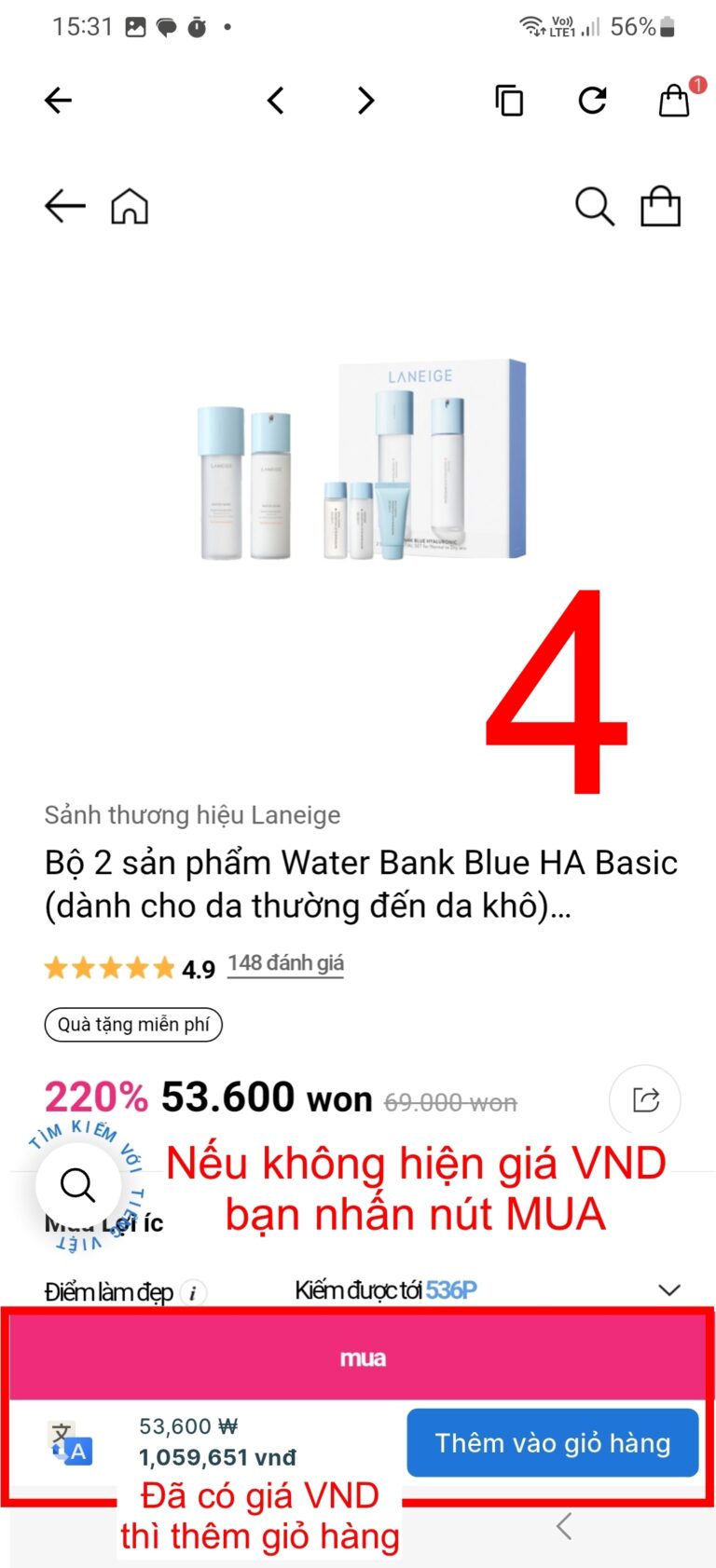Open the cart with the red badge
The image size is (716, 1568).
point(675,100)
